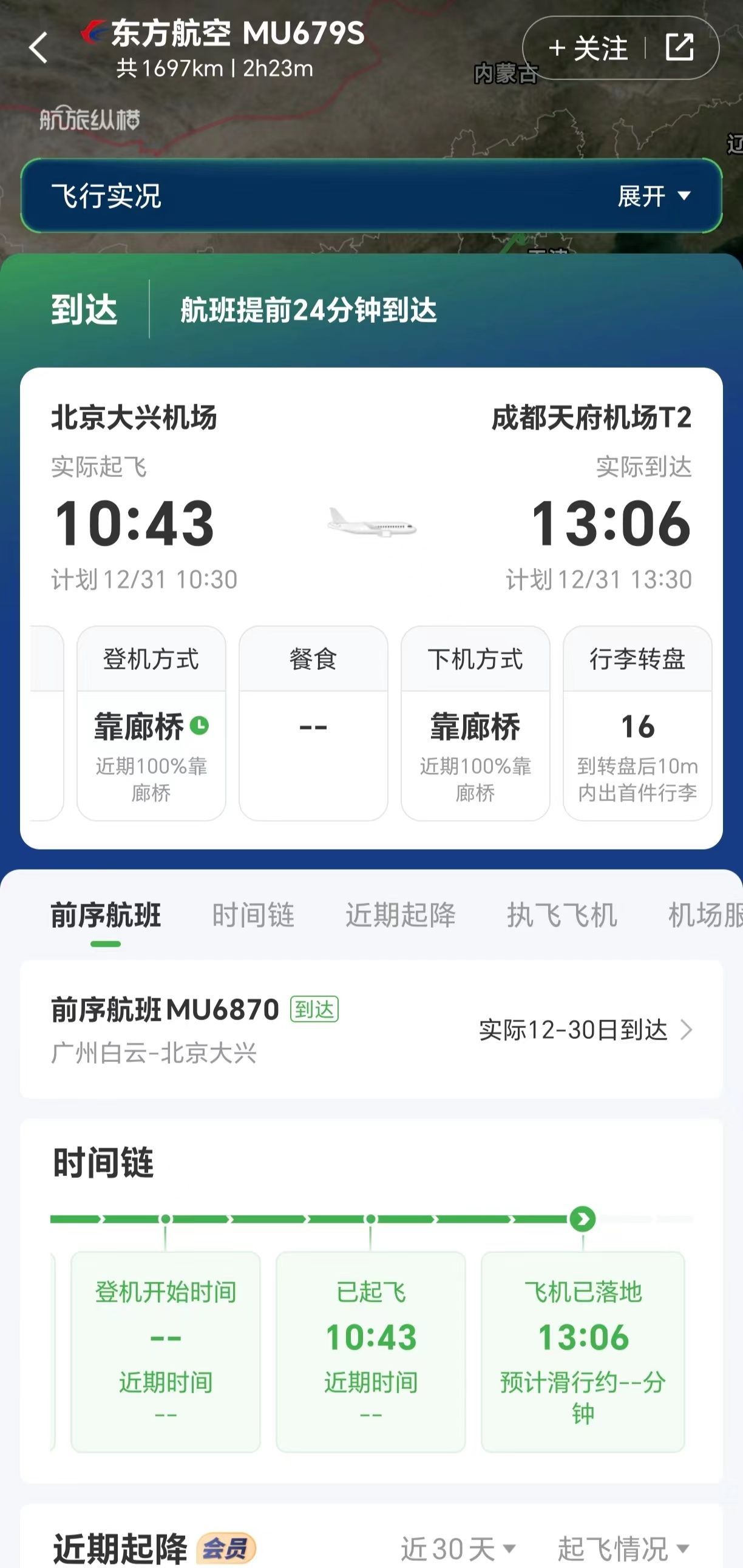The image size is (743, 1568).
Task: Switch to the 前序航班 tab
Action: [106, 915]
